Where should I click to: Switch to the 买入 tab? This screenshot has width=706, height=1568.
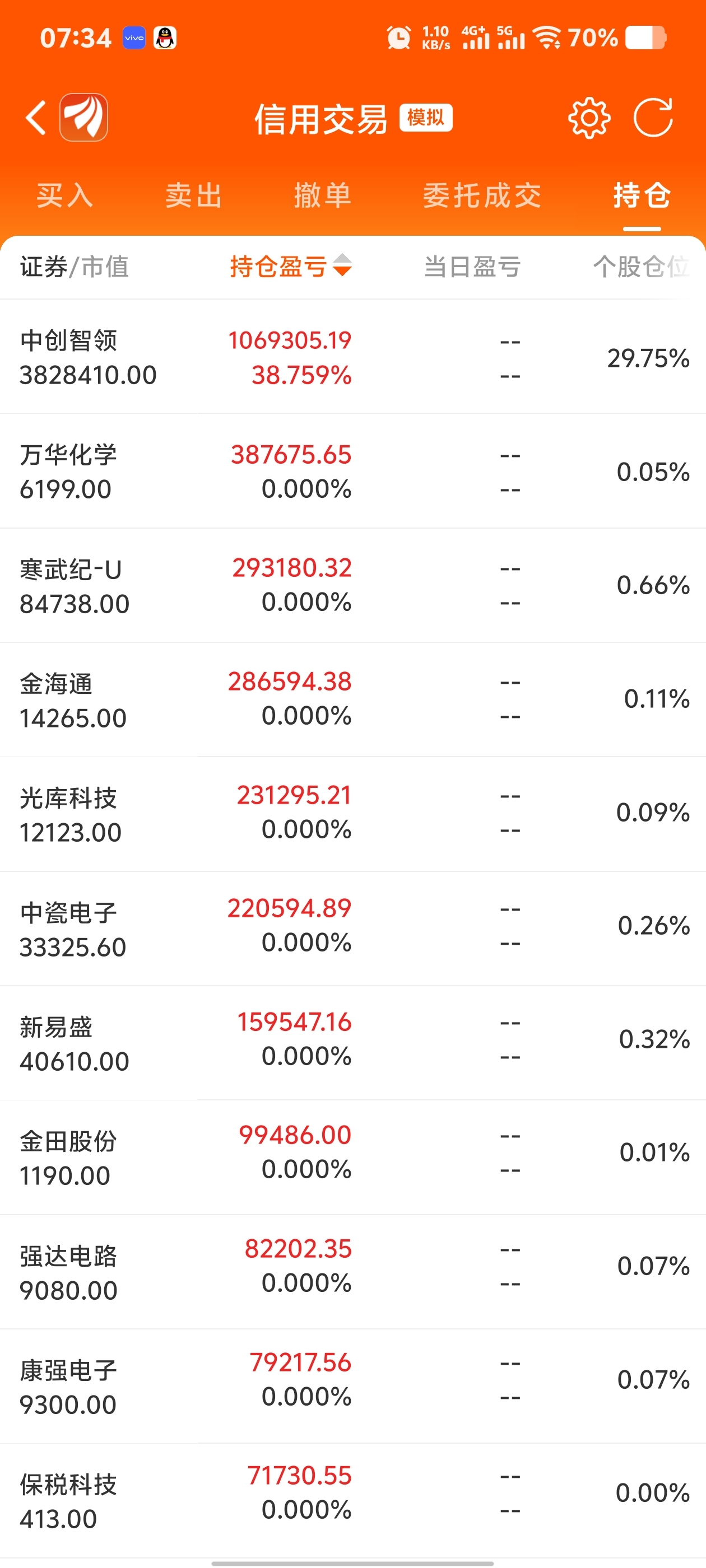pos(64,195)
